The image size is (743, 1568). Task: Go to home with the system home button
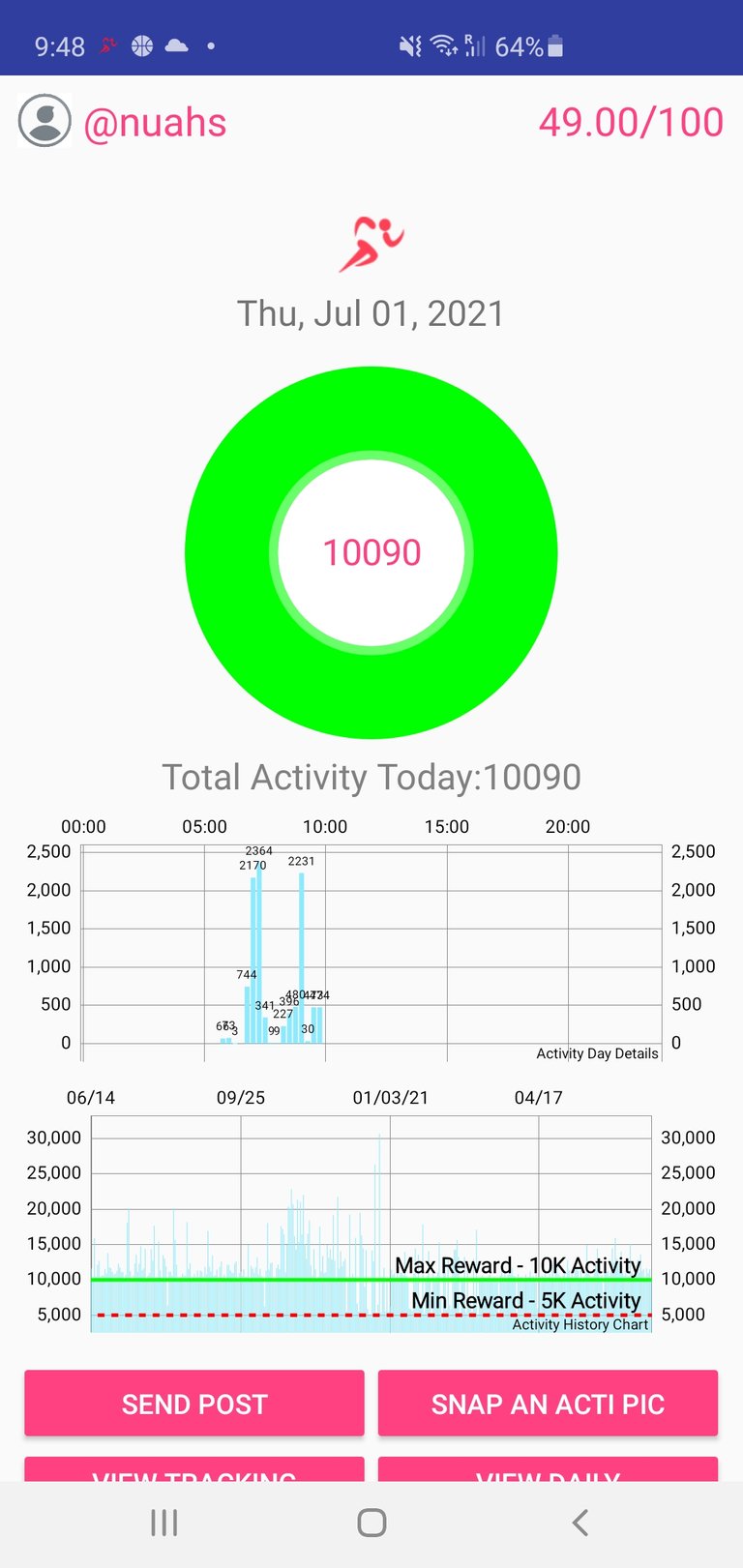[371, 1524]
